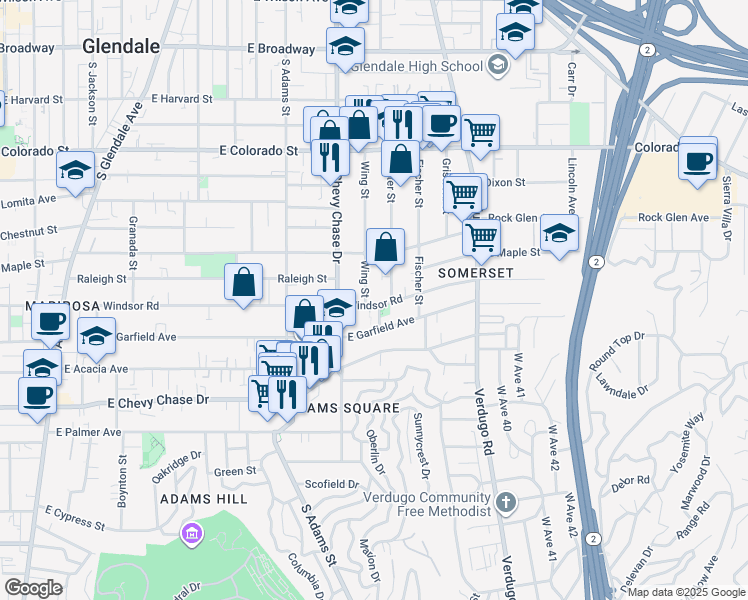This screenshot has width=748, height=600.
Task: Open the shopping bag marker between Wing and Fischer St
Action: click(x=385, y=250)
